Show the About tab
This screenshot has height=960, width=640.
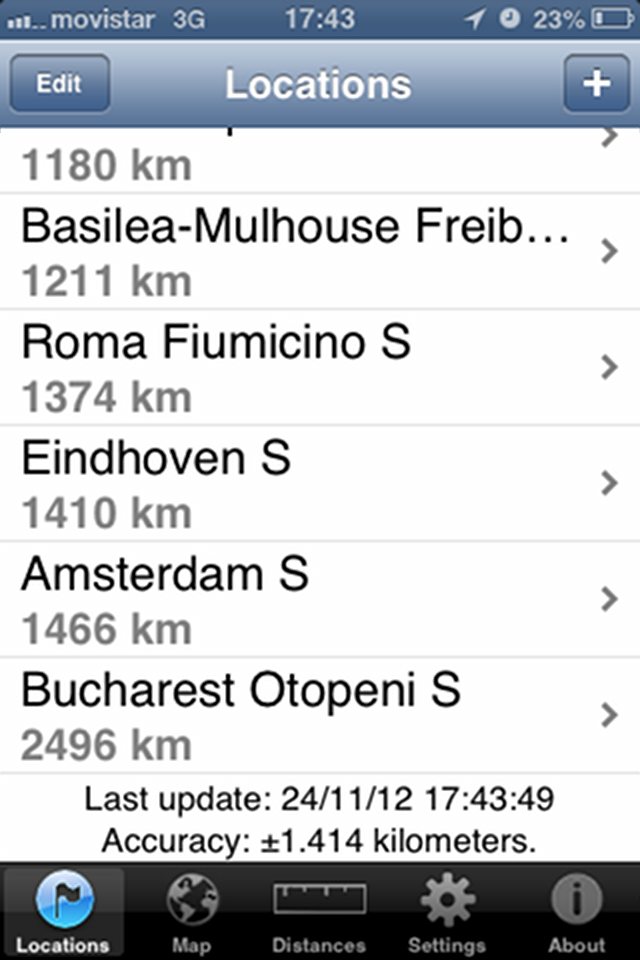576,912
